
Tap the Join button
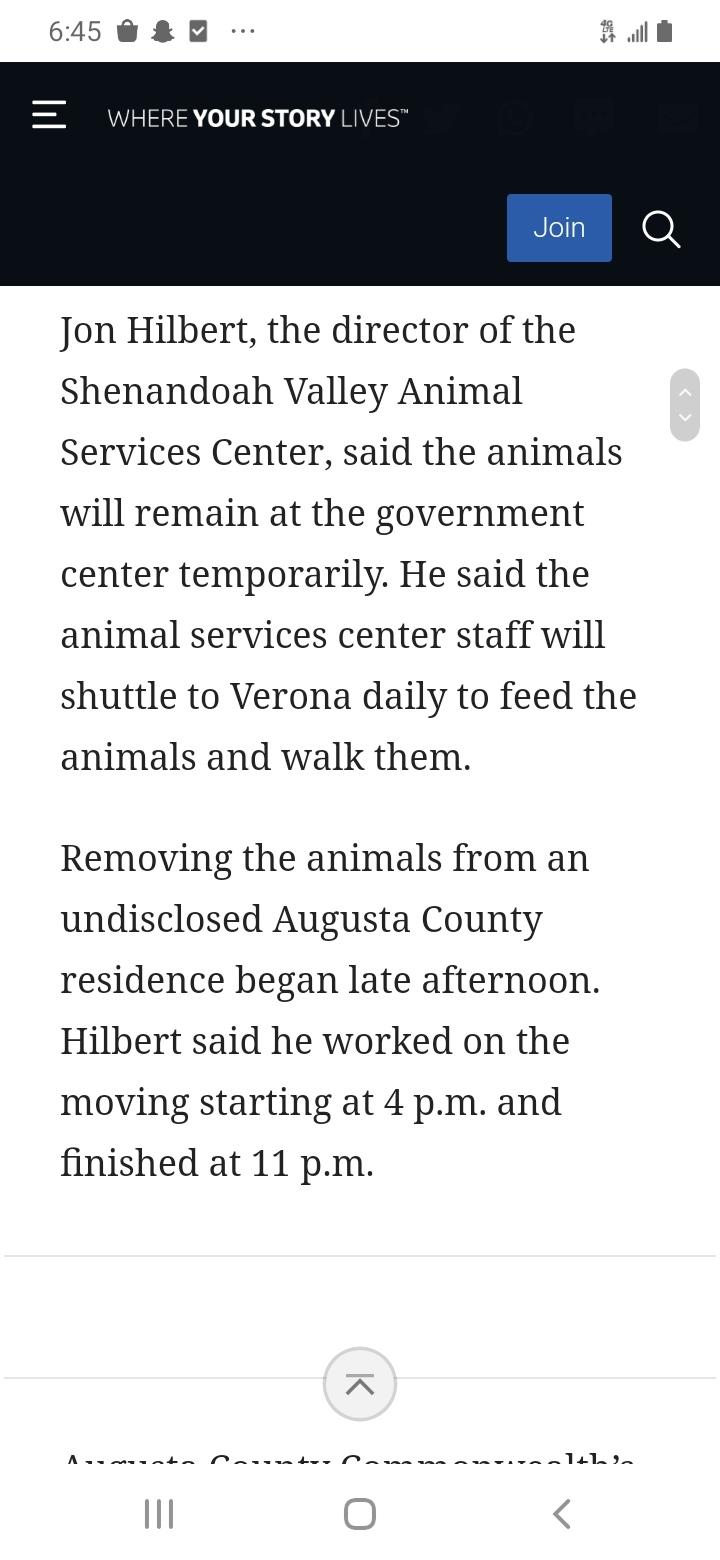click(559, 228)
